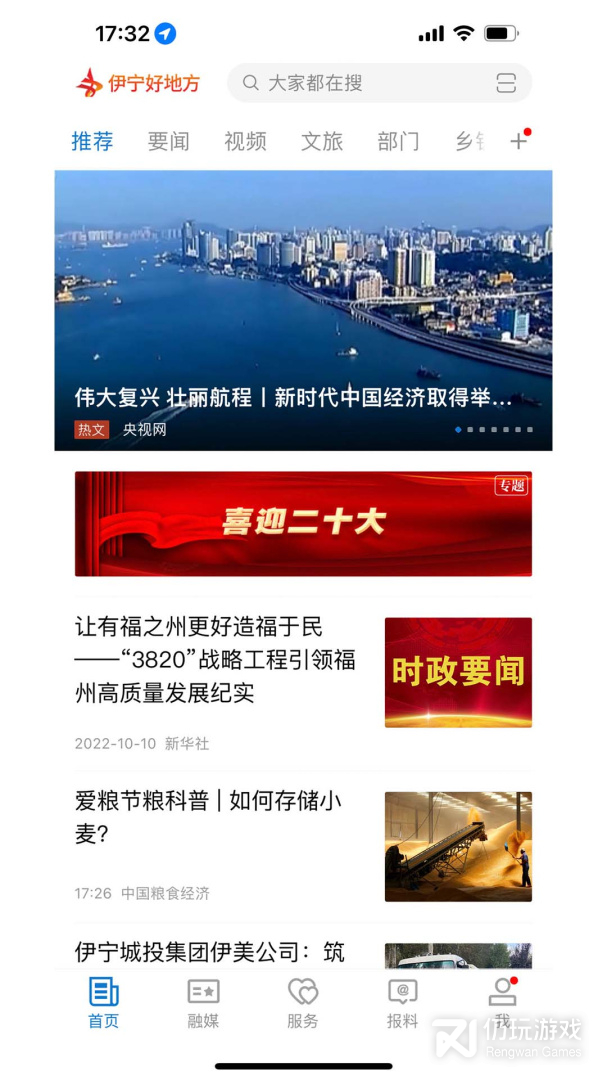Switch to the 要闻 tab

[168, 141]
